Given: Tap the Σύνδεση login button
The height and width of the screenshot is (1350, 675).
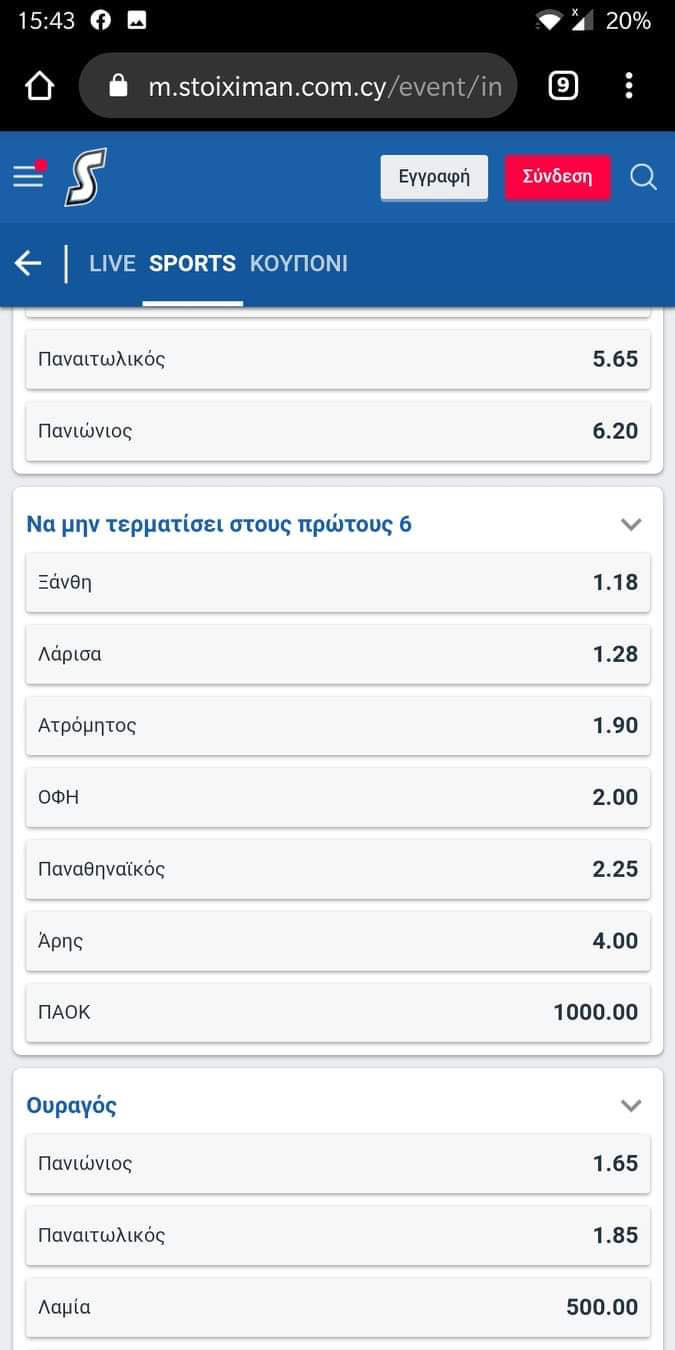Looking at the screenshot, I should [557, 177].
